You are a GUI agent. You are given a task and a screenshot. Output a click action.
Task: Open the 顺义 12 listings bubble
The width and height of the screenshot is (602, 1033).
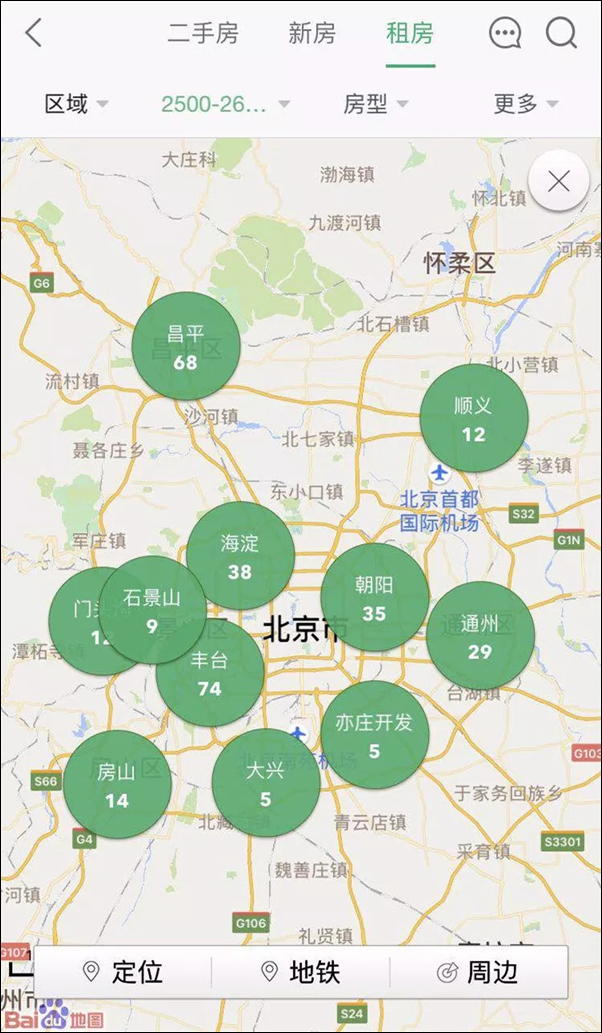[x=473, y=418]
